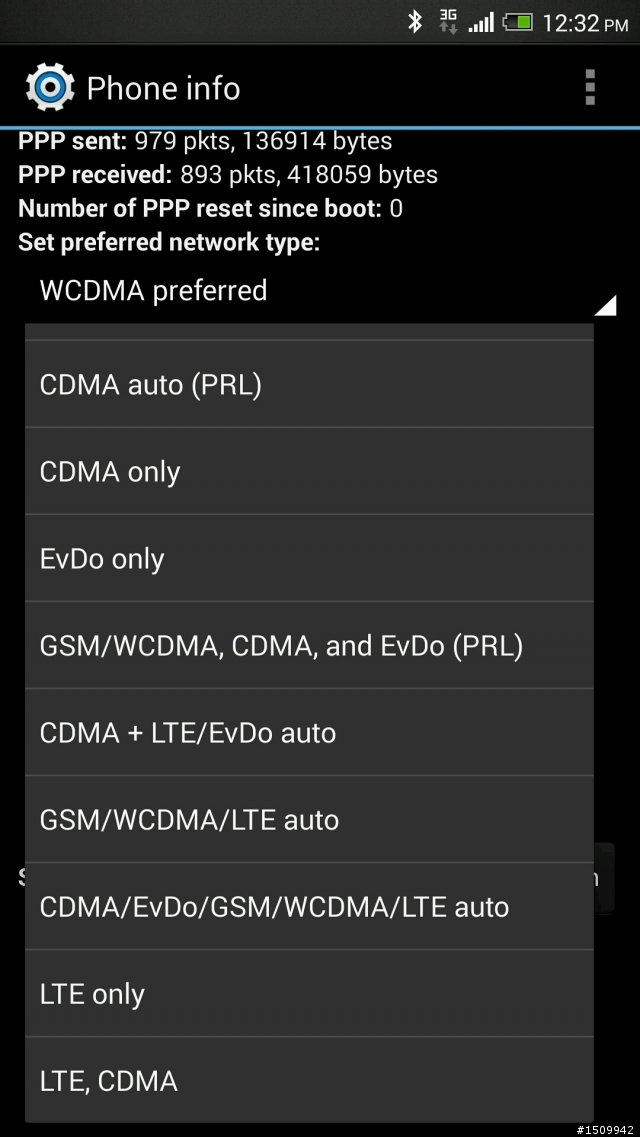Choose the LTE, CDMA option
The height and width of the screenshot is (1138, 640).
[309, 1080]
